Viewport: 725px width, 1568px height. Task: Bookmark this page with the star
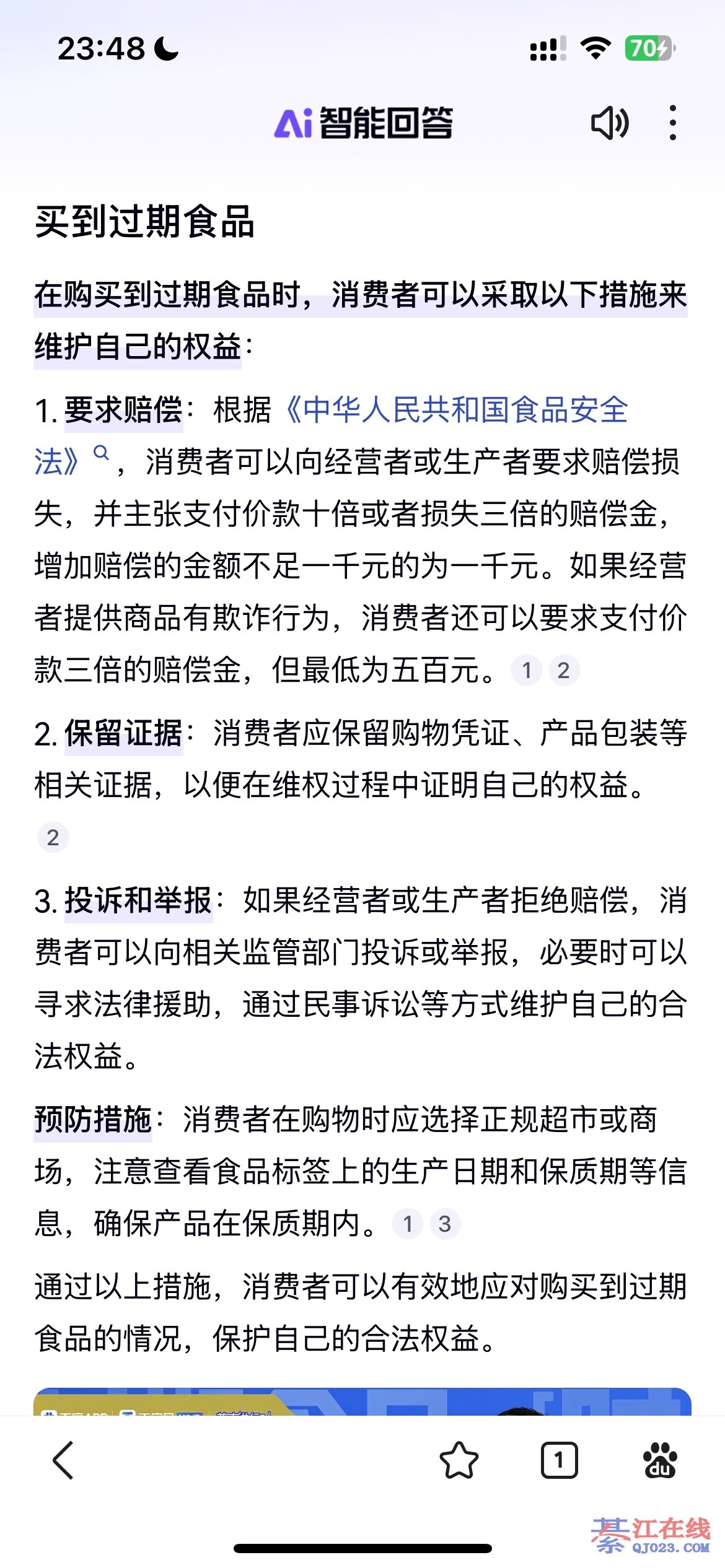pyautogui.click(x=459, y=1460)
